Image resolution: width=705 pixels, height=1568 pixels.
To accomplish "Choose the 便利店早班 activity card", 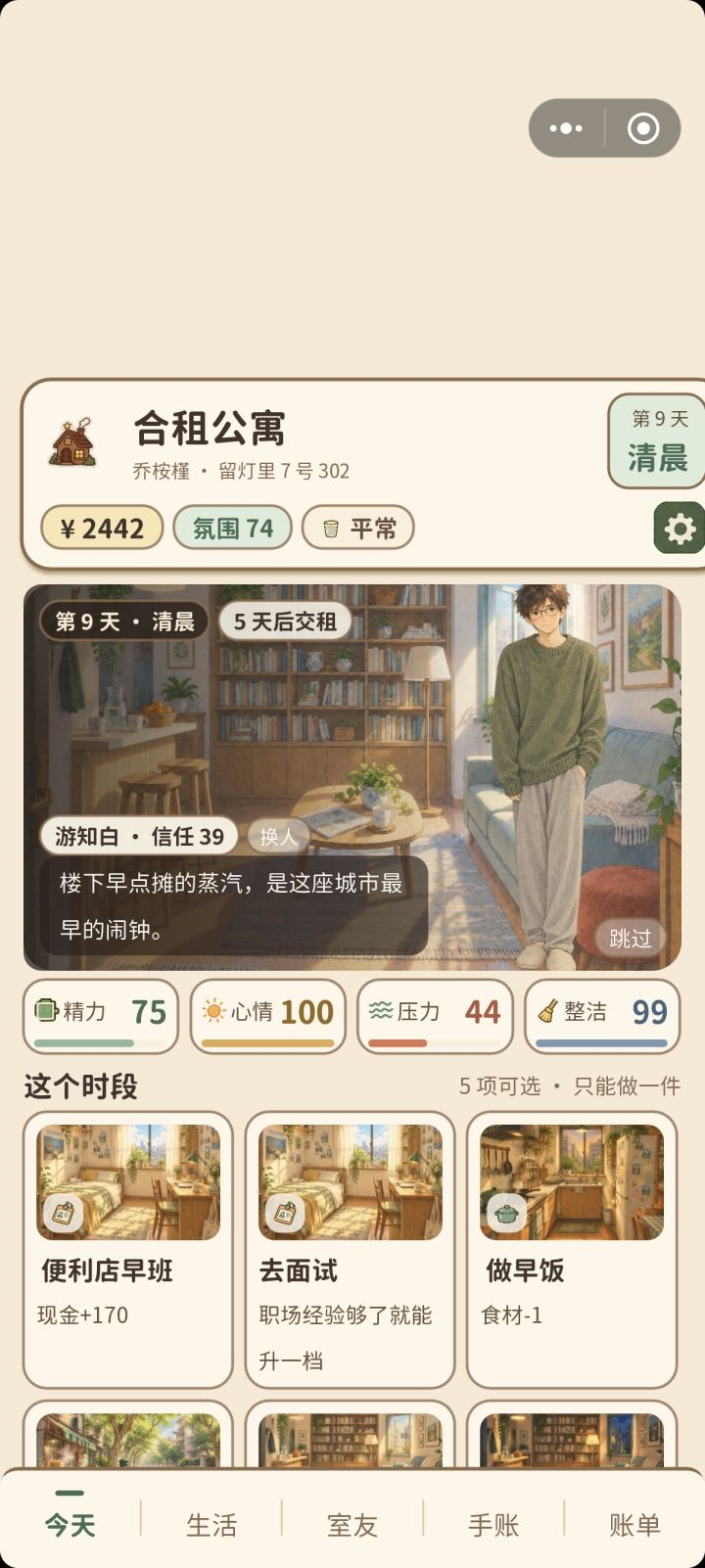I will (x=128, y=1250).
